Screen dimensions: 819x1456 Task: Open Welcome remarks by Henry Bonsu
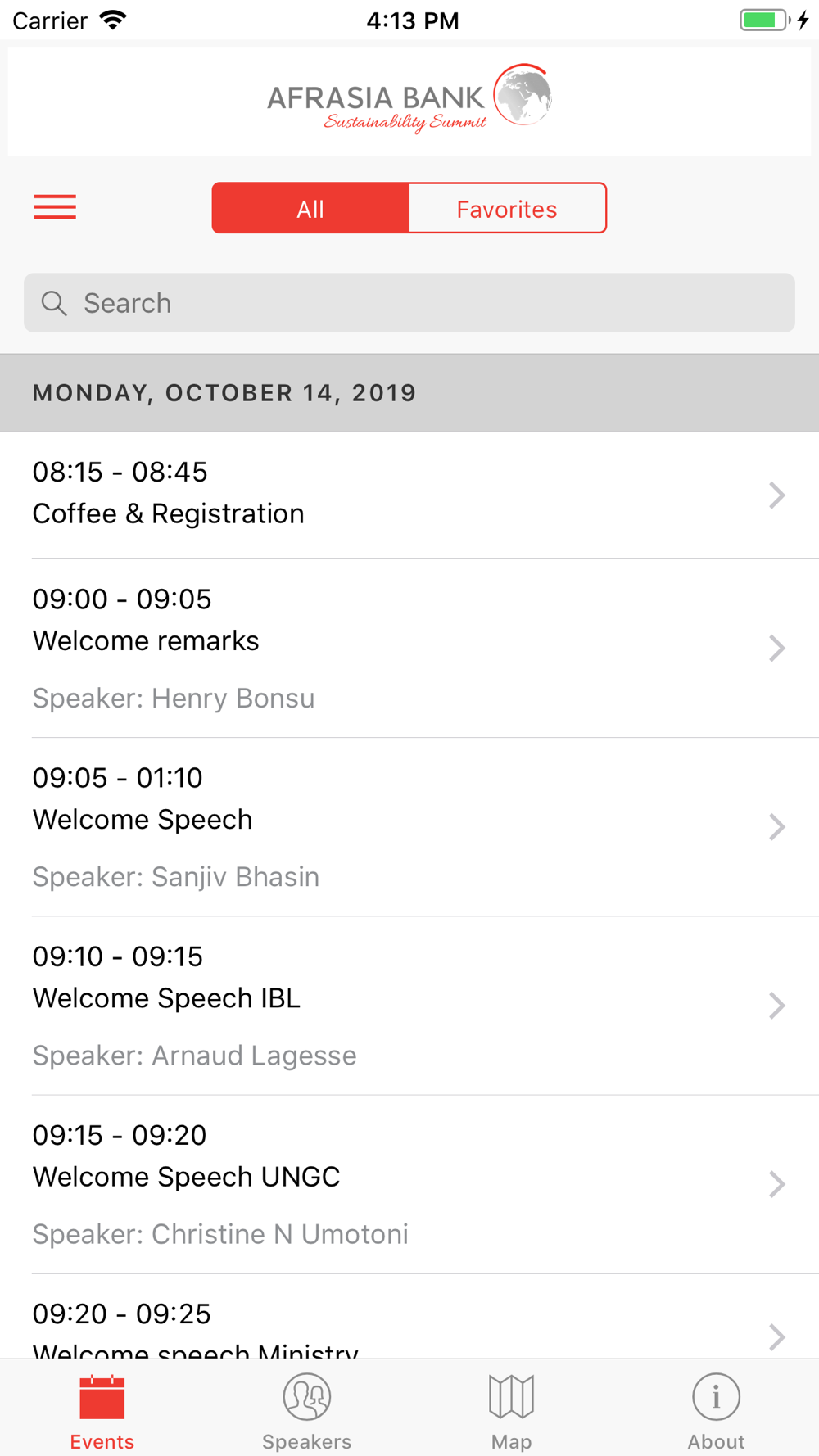(409, 649)
